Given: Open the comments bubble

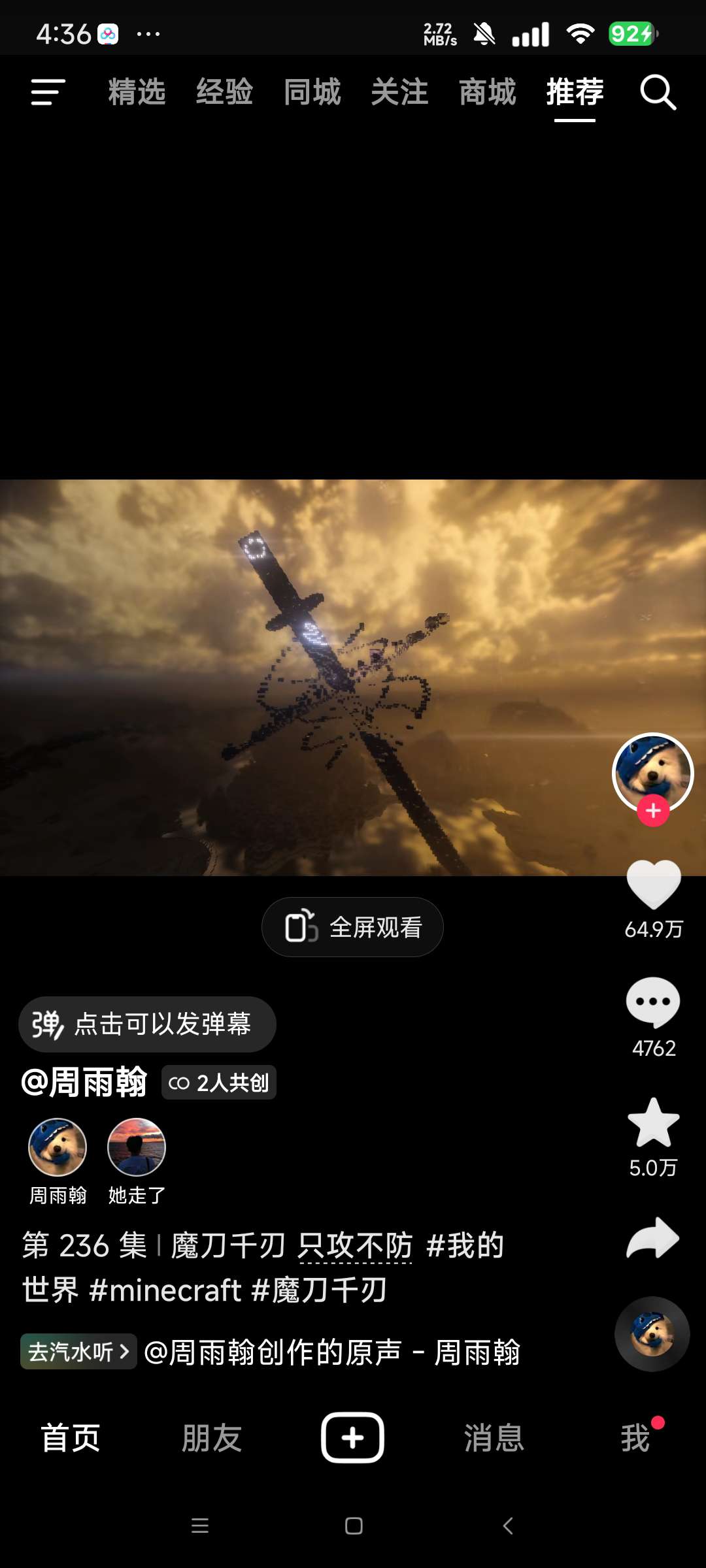Looking at the screenshot, I should click(653, 1002).
